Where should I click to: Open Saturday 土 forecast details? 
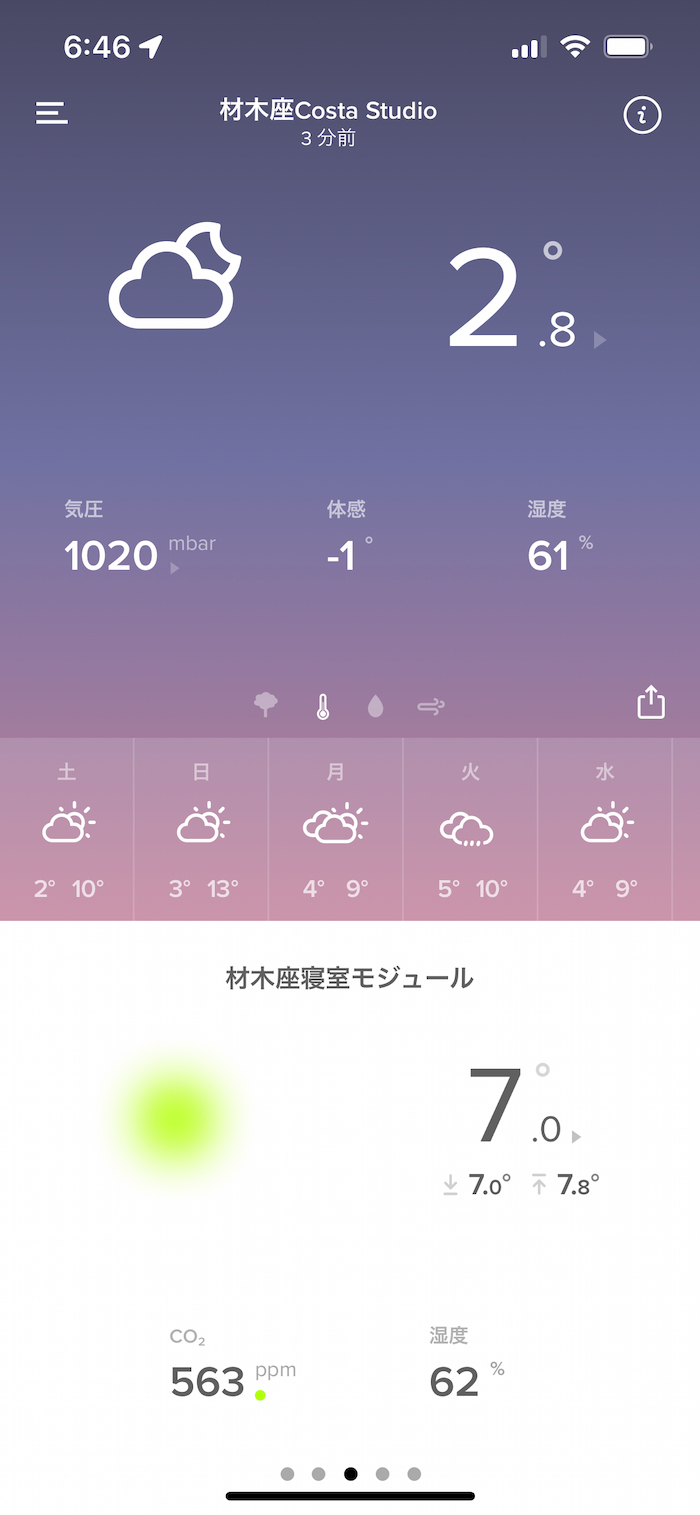click(67, 829)
